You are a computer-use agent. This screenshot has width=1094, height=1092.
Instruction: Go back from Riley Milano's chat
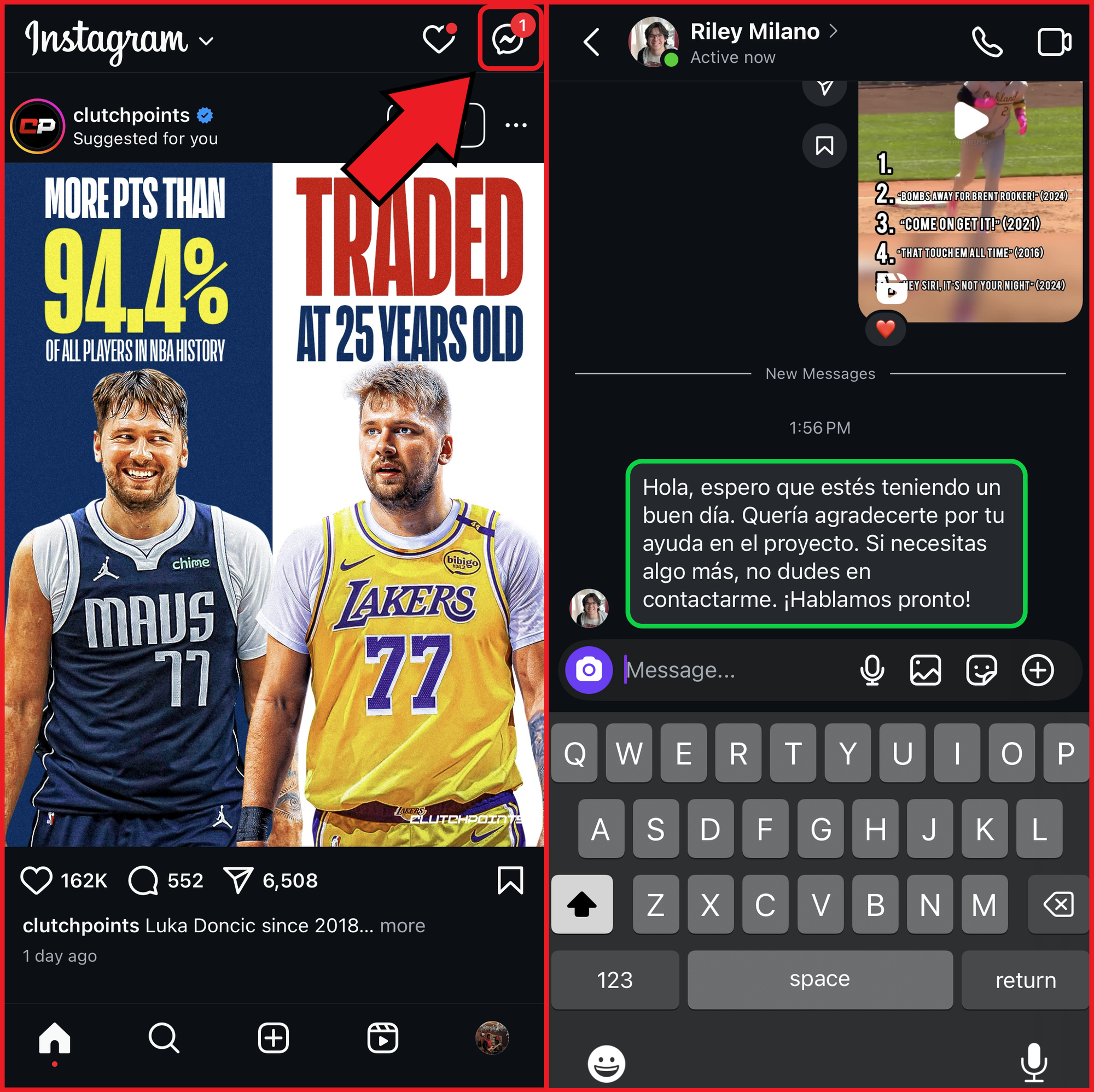pyautogui.click(x=591, y=42)
